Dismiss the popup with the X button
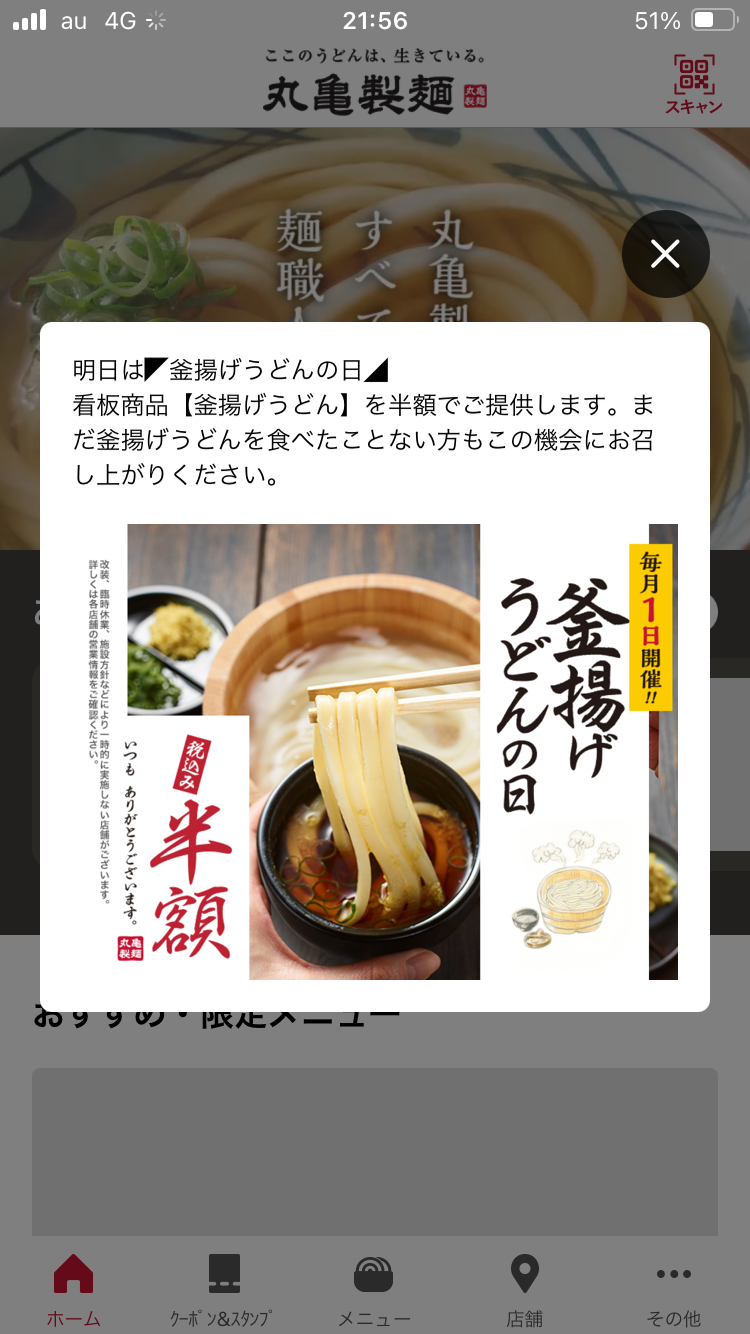750x1334 pixels. [x=665, y=254]
